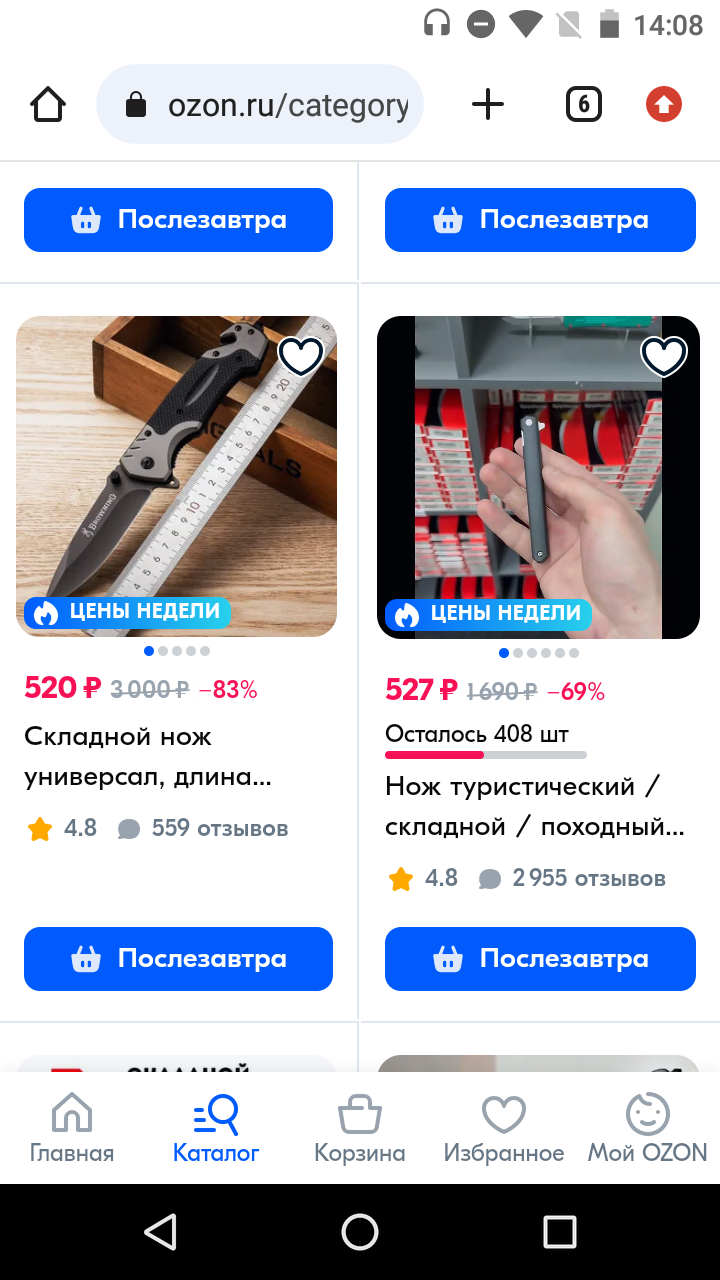Viewport: 720px width, 1280px height.
Task: Switch to the Мой OZON tab
Action: [647, 1128]
